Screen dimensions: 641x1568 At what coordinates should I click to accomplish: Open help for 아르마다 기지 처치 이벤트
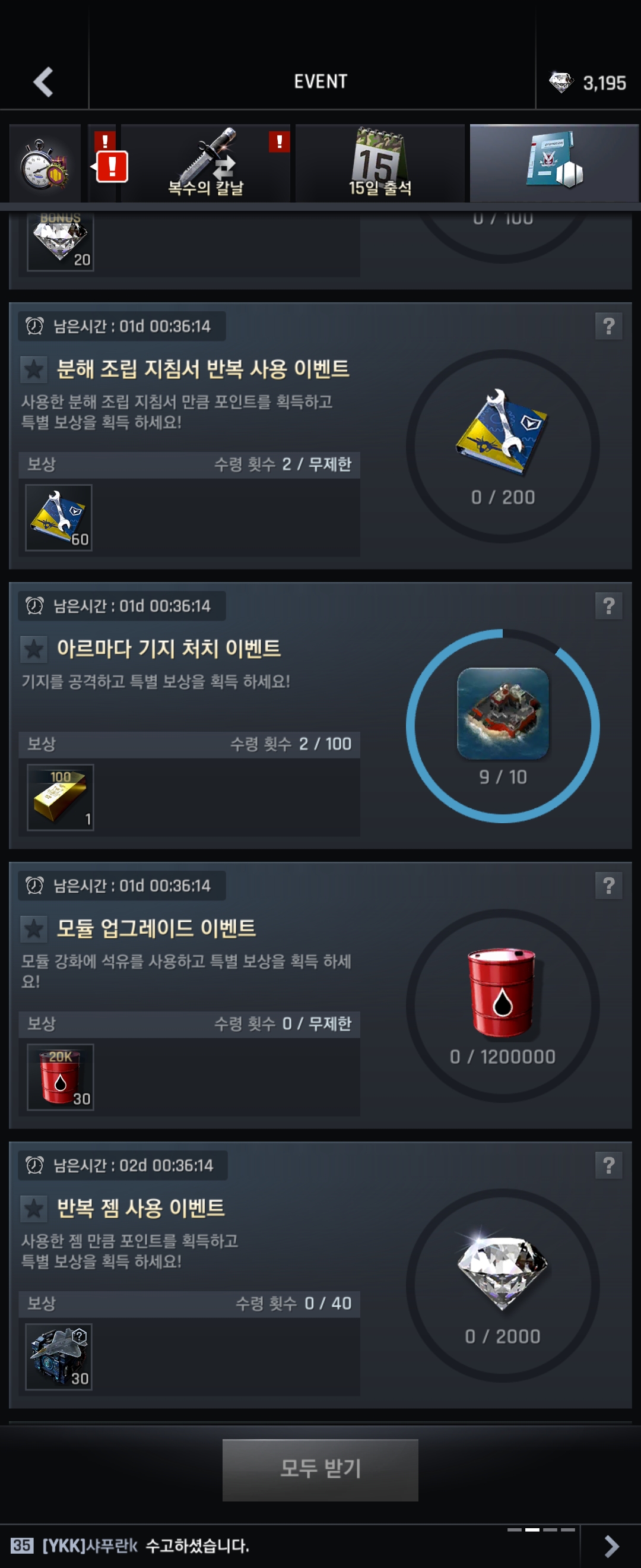[x=608, y=606]
